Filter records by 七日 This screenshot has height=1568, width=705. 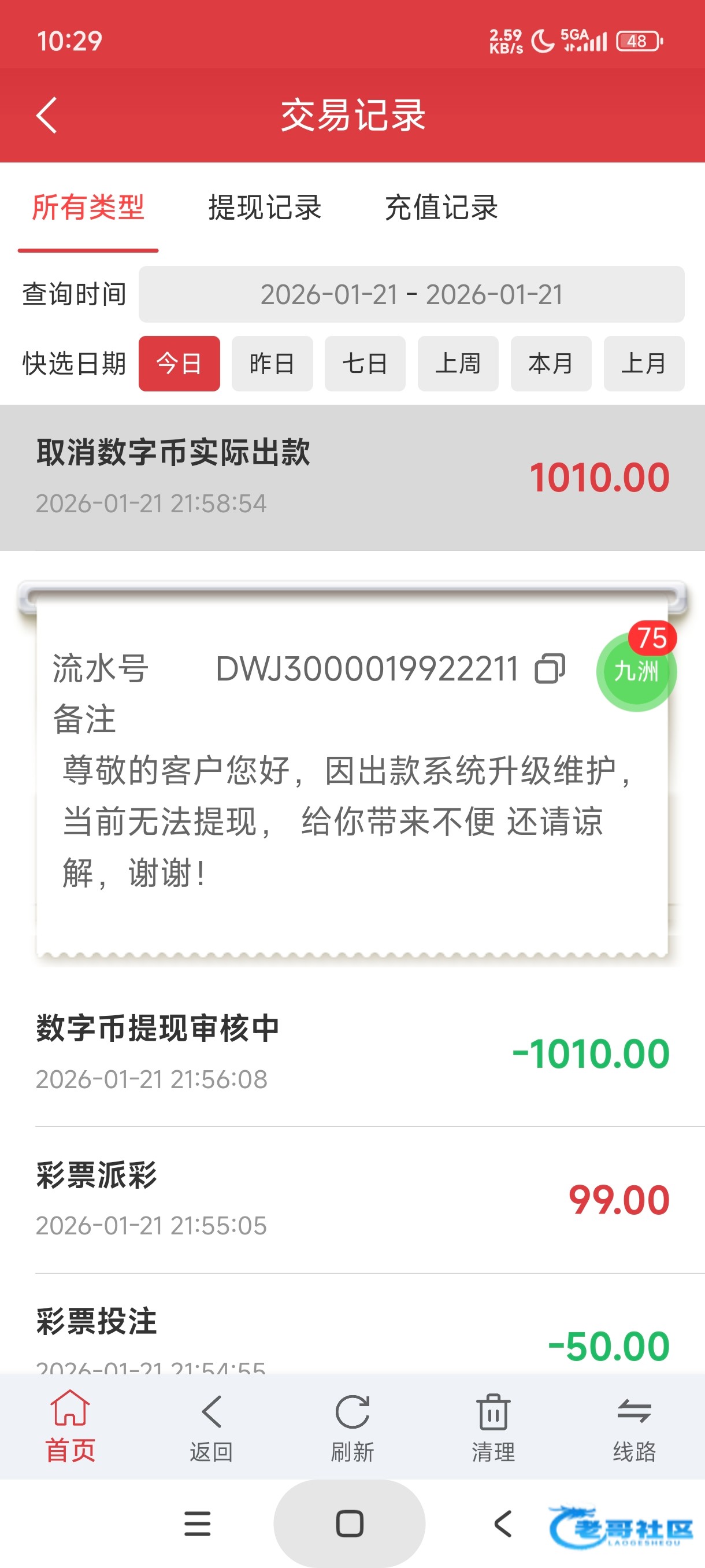(365, 364)
